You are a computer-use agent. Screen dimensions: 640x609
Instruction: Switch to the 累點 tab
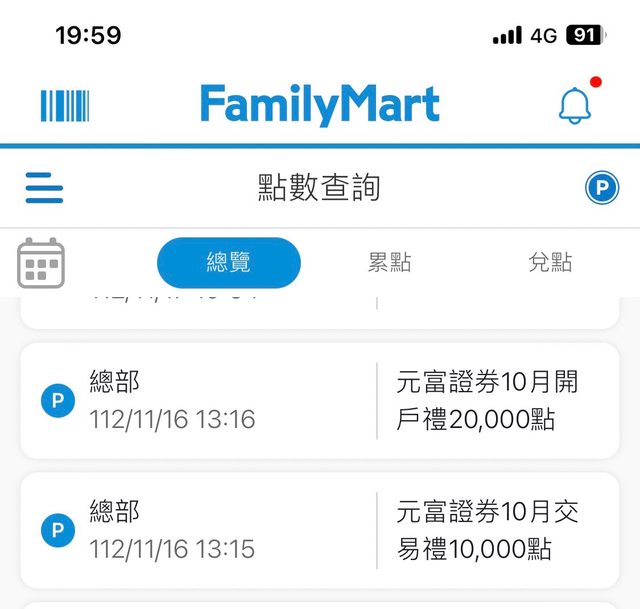390,263
